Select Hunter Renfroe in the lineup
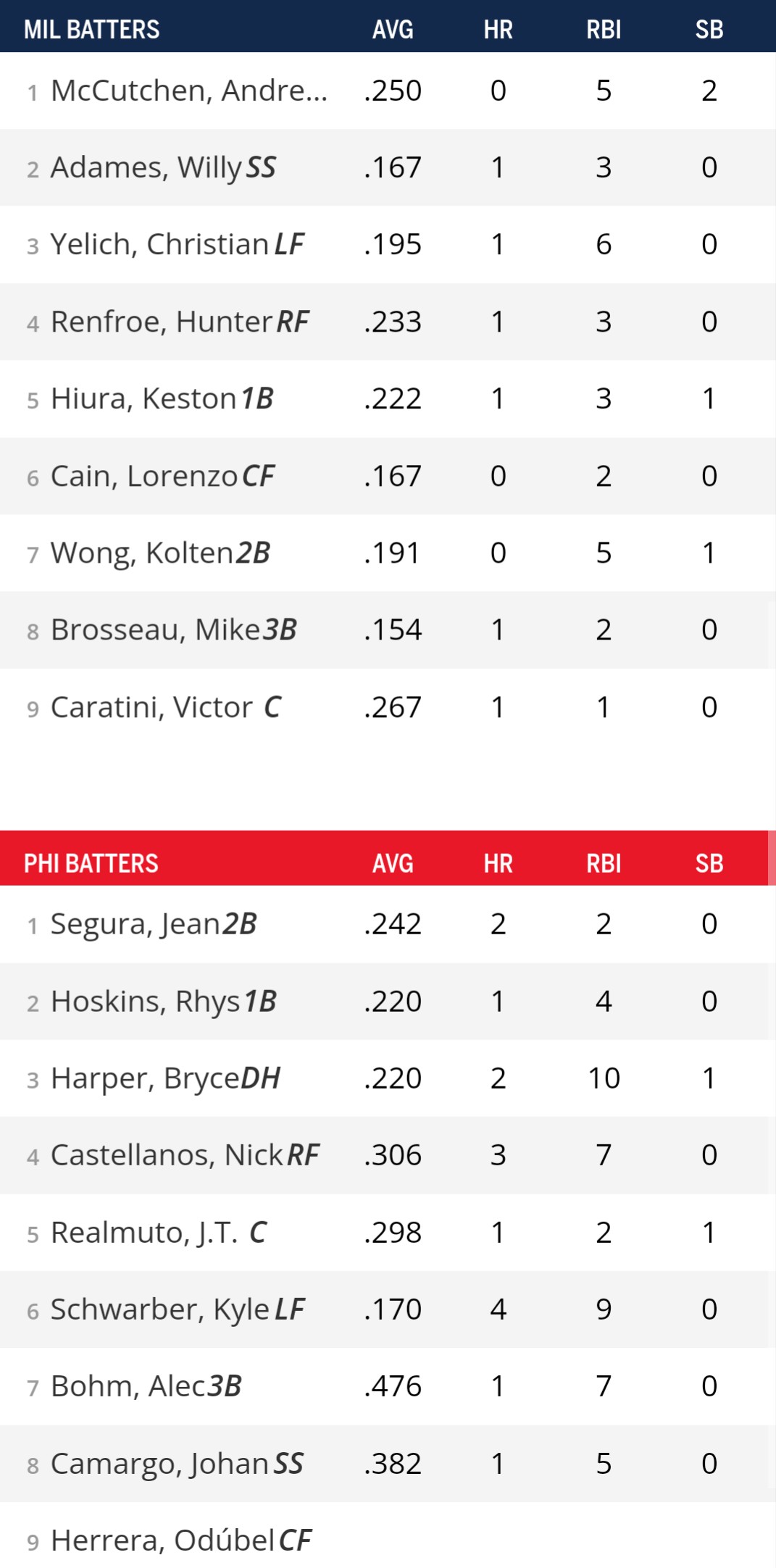Viewport: 776px width, 1568px height. pyautogui.click(x=179, y=322)
